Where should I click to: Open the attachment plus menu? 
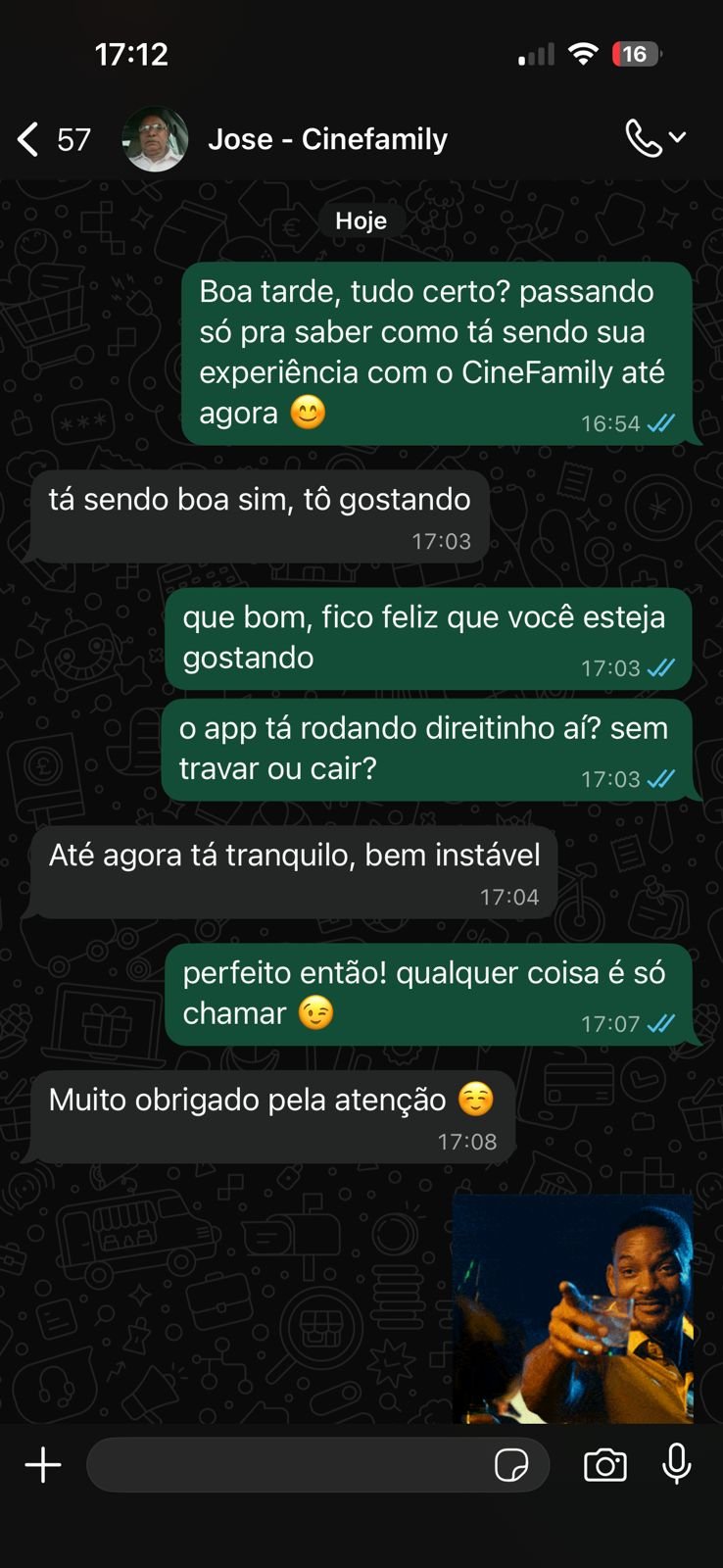[43, 1465]
